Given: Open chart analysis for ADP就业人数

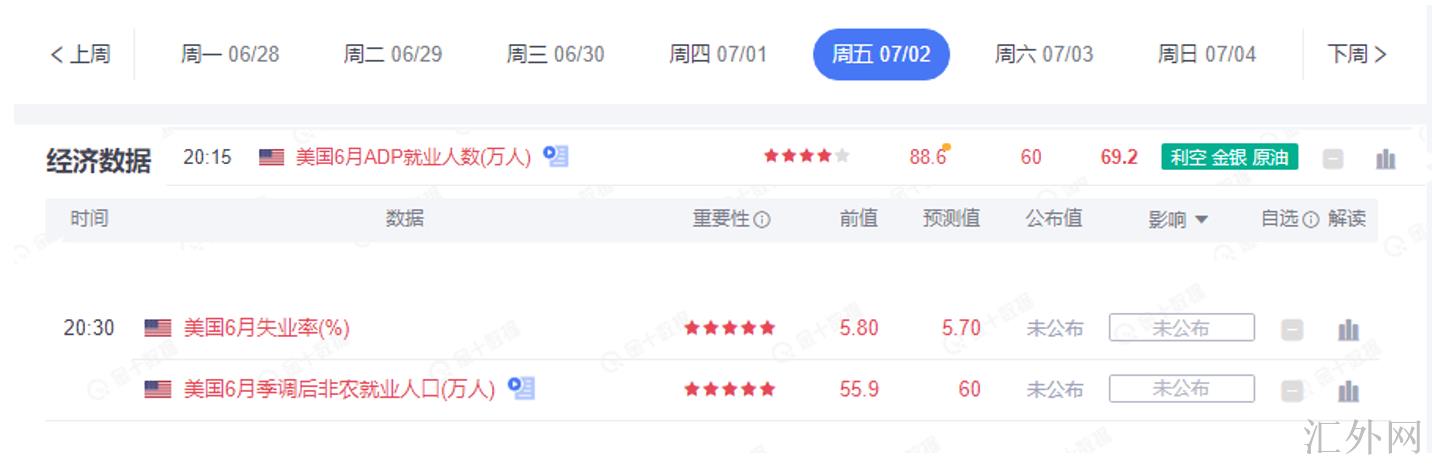Looking at the screenshot, I should point(1385,158).
